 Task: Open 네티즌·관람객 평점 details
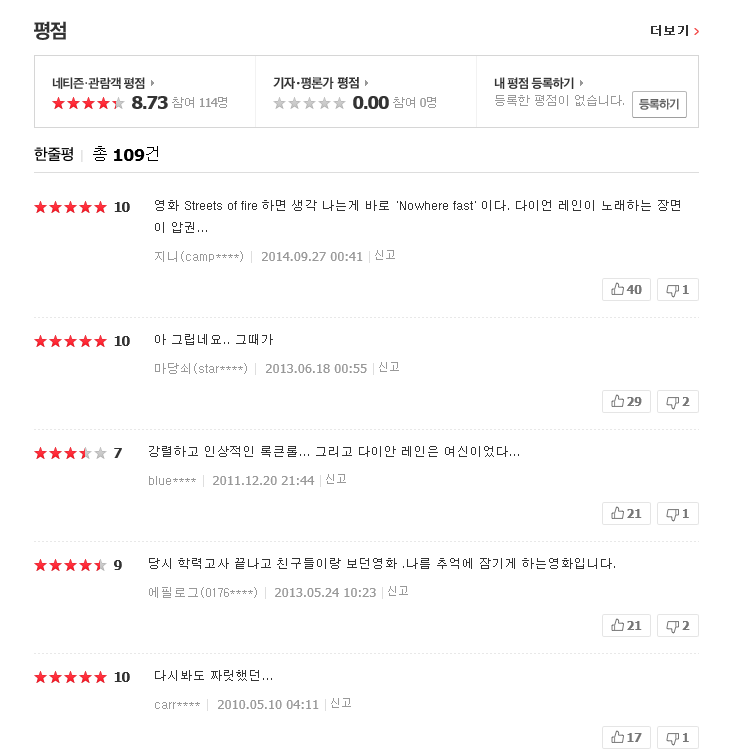tap(103, 83)
